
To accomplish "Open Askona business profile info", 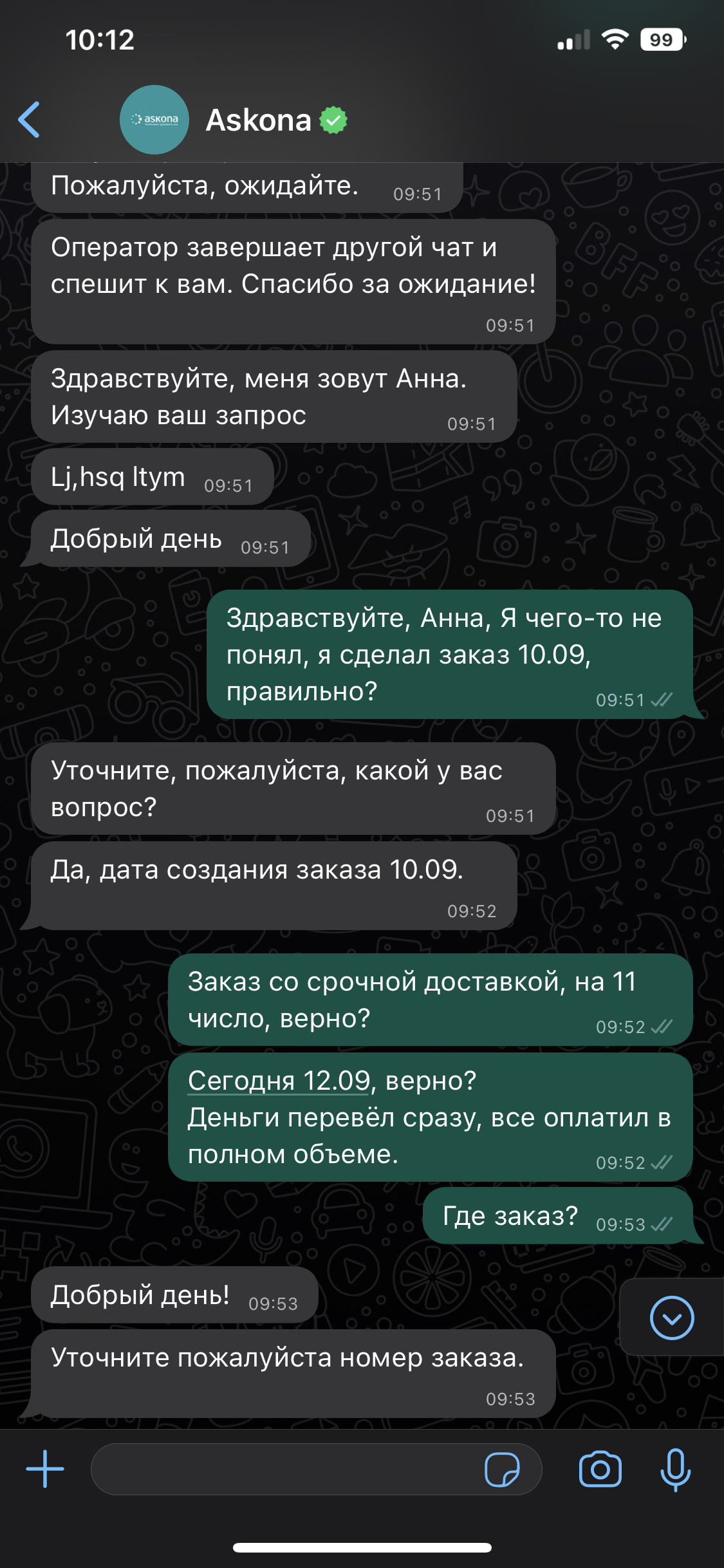I will coord(259,120).
